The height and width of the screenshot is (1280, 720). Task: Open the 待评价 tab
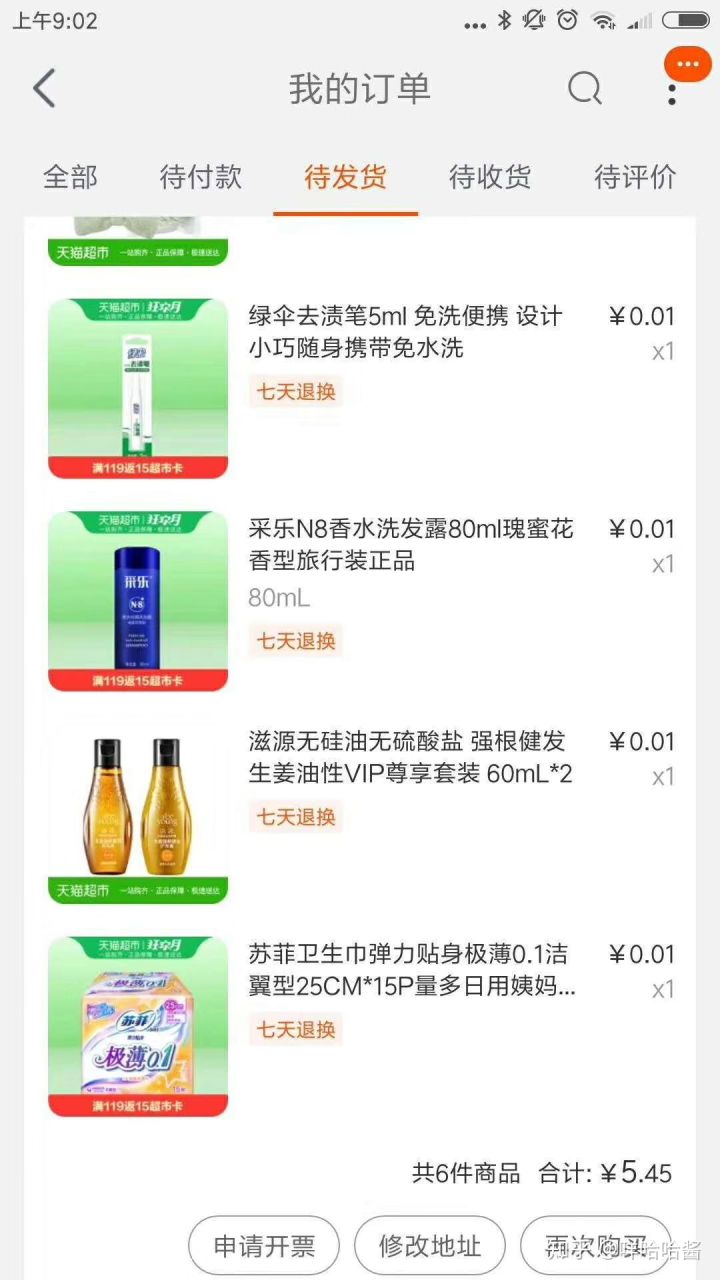click(635, 178)
